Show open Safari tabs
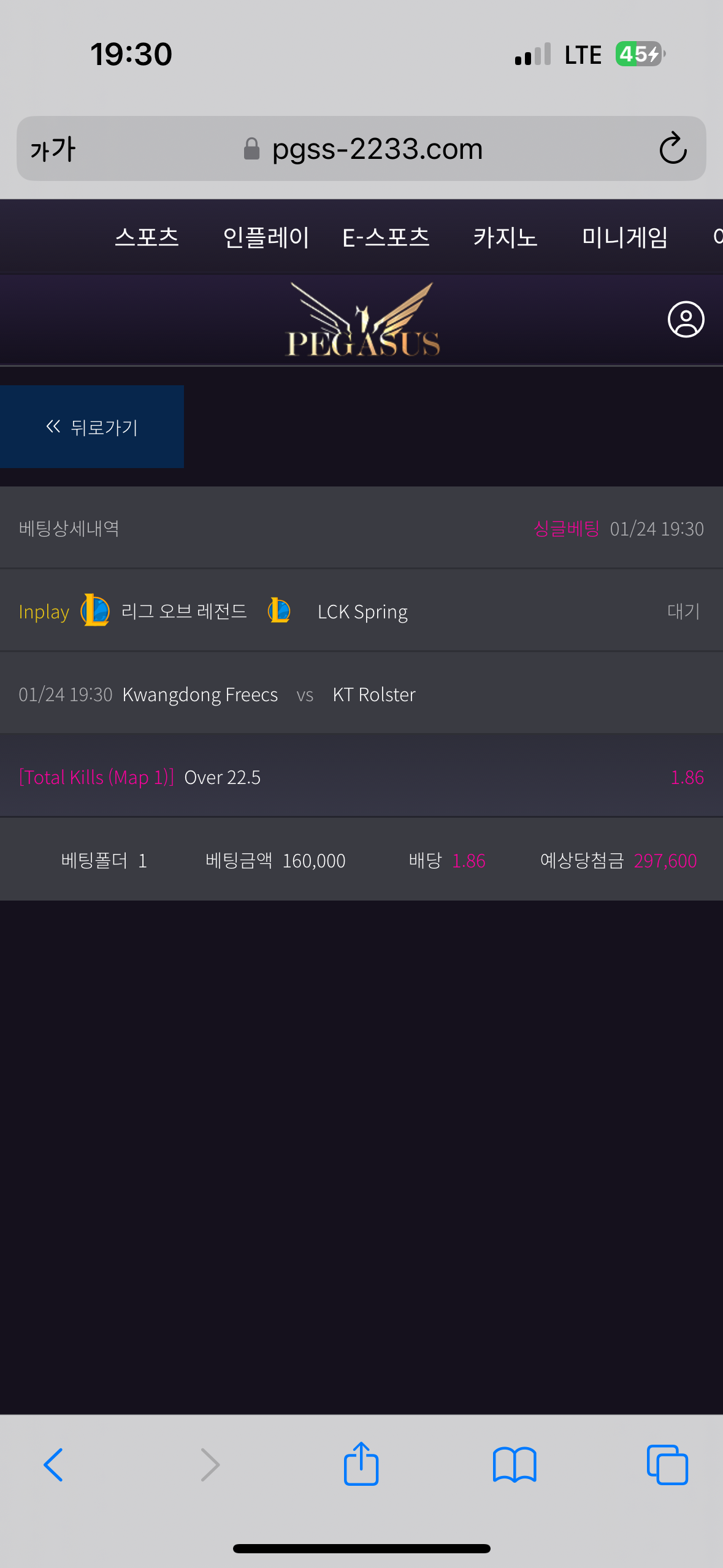 click(667, 1465)
